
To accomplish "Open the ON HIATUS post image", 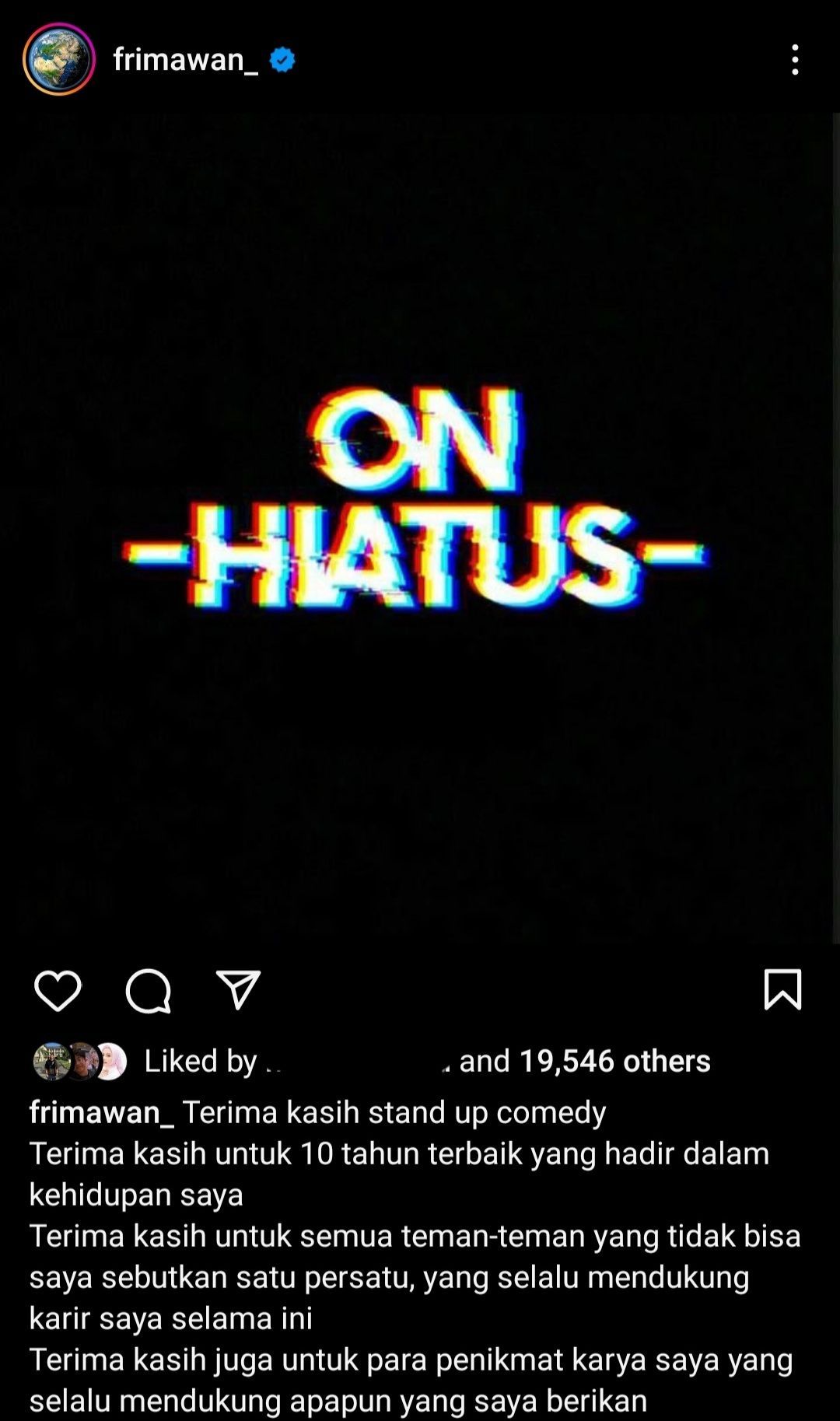I will point(418,529).
